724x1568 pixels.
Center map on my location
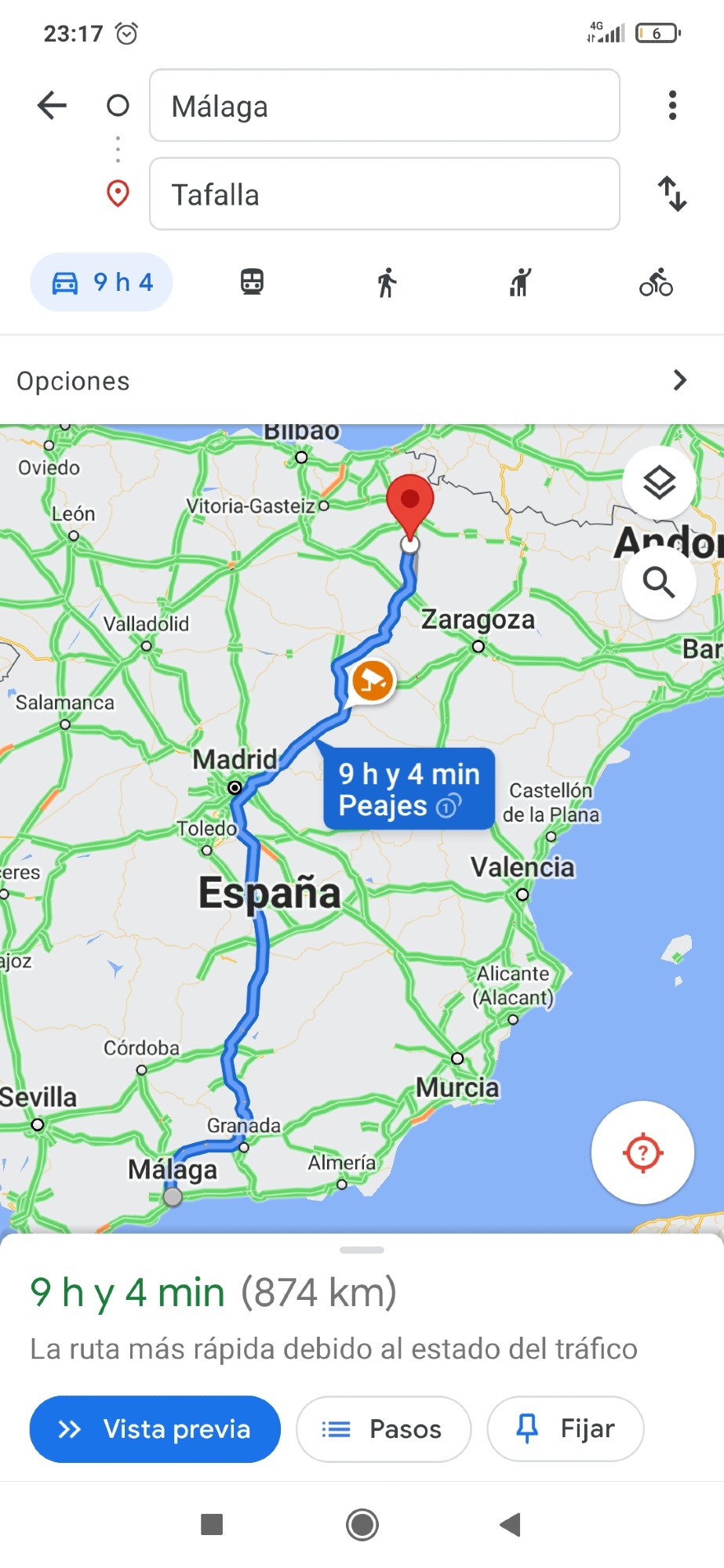tap(642, 1152)
